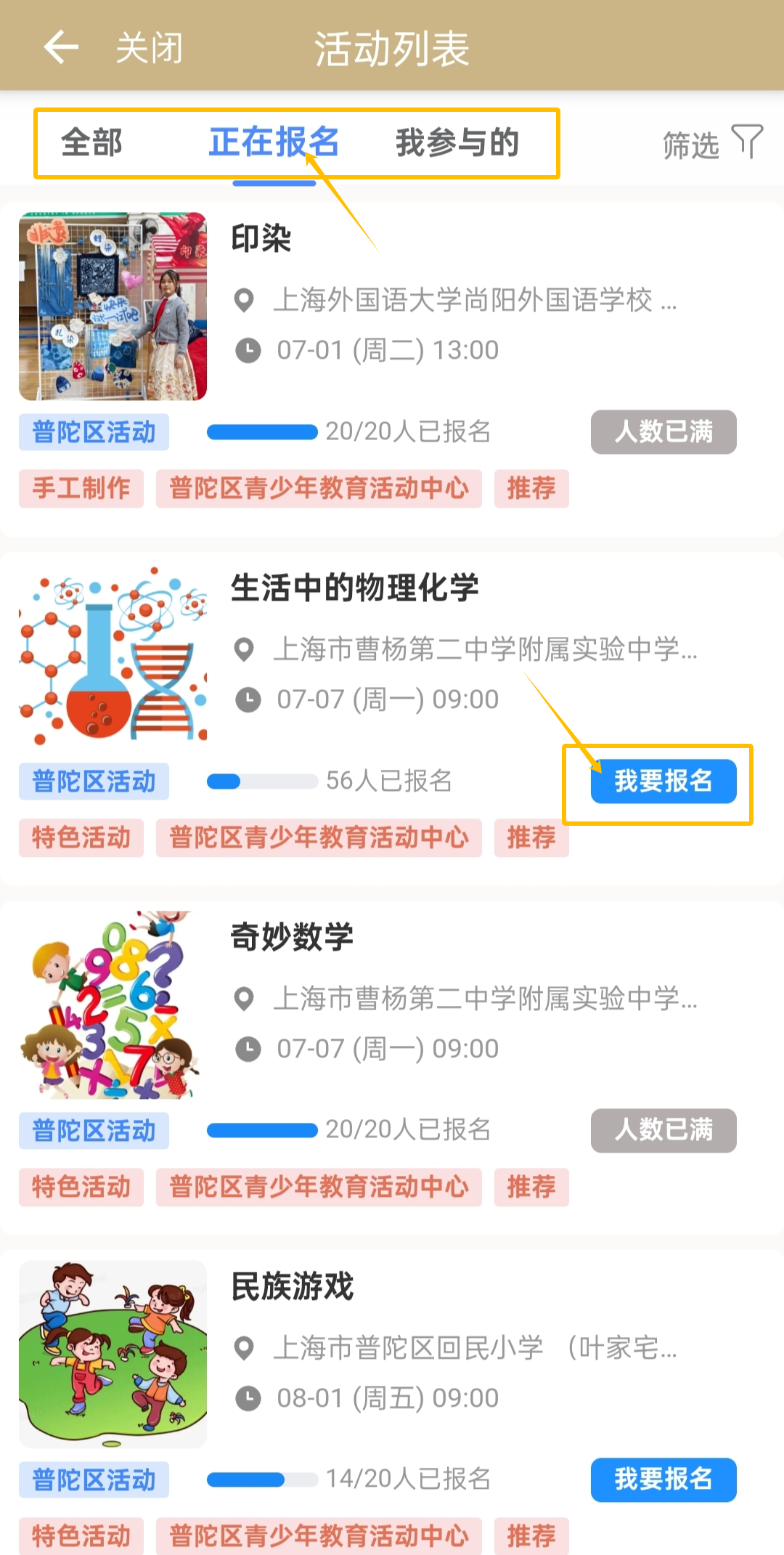This screenshot has height=1555, width=784.
Task: Tap the 人数已满 button on 印染
Action: 663,432
